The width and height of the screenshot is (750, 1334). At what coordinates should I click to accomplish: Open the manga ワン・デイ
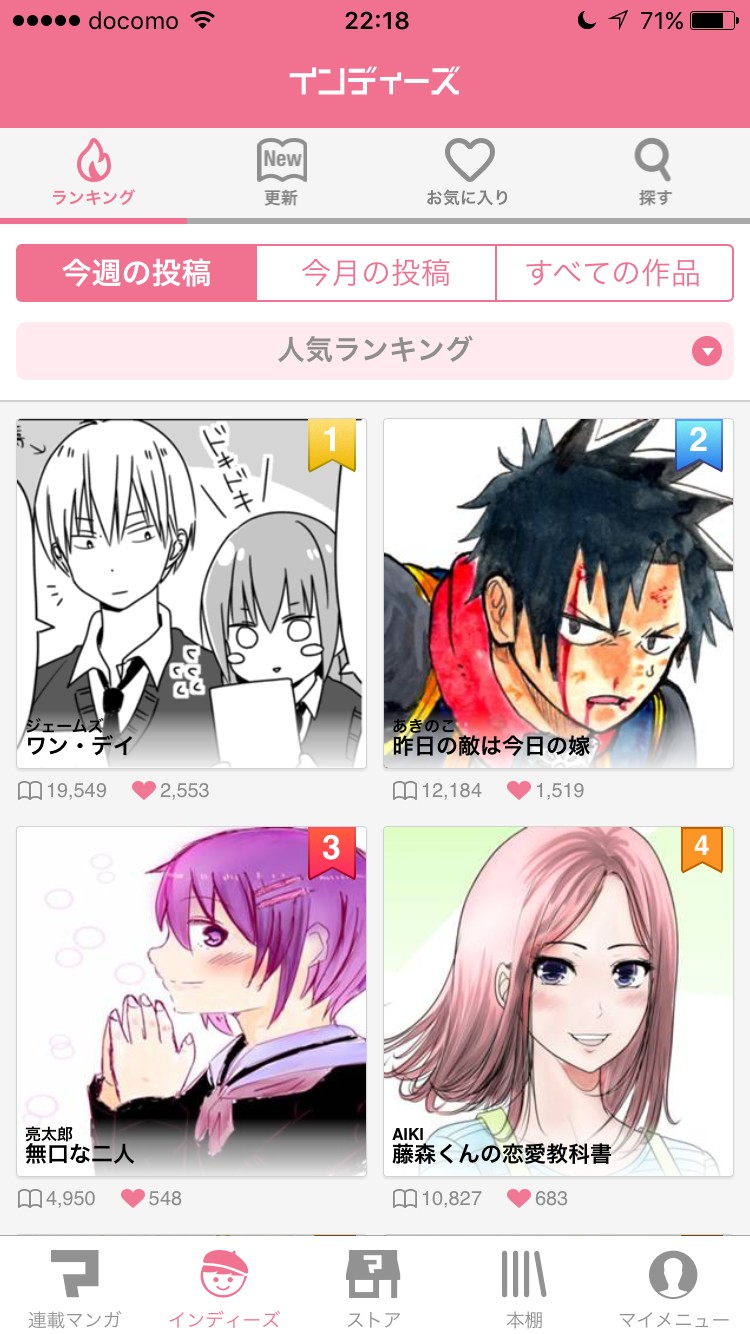(191, 593)
